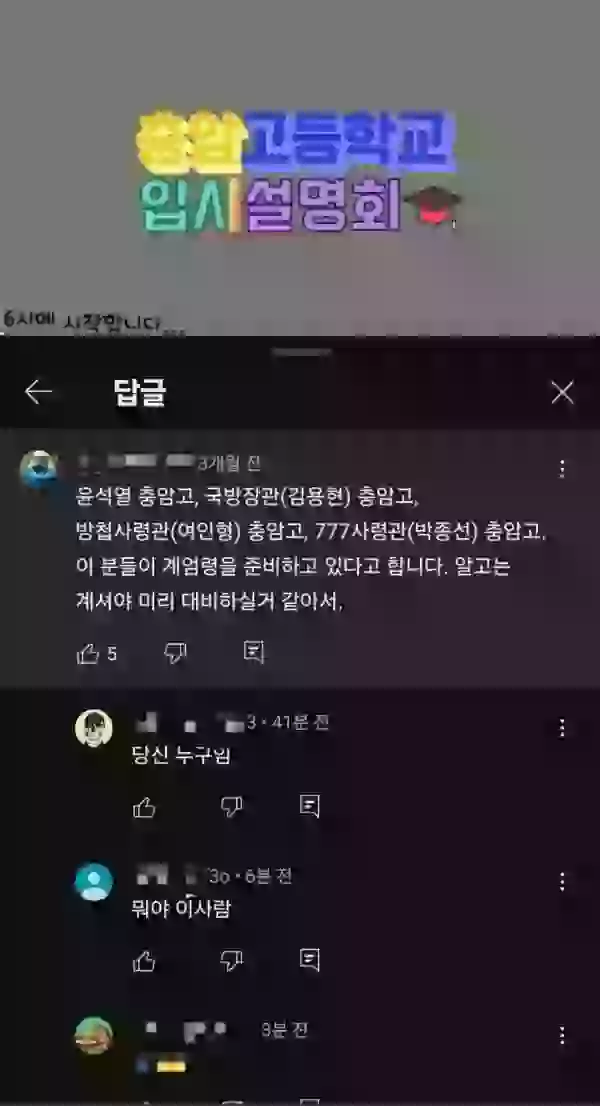Open overflow menu on the 윤석열 충암고 comment

[562, 468]
